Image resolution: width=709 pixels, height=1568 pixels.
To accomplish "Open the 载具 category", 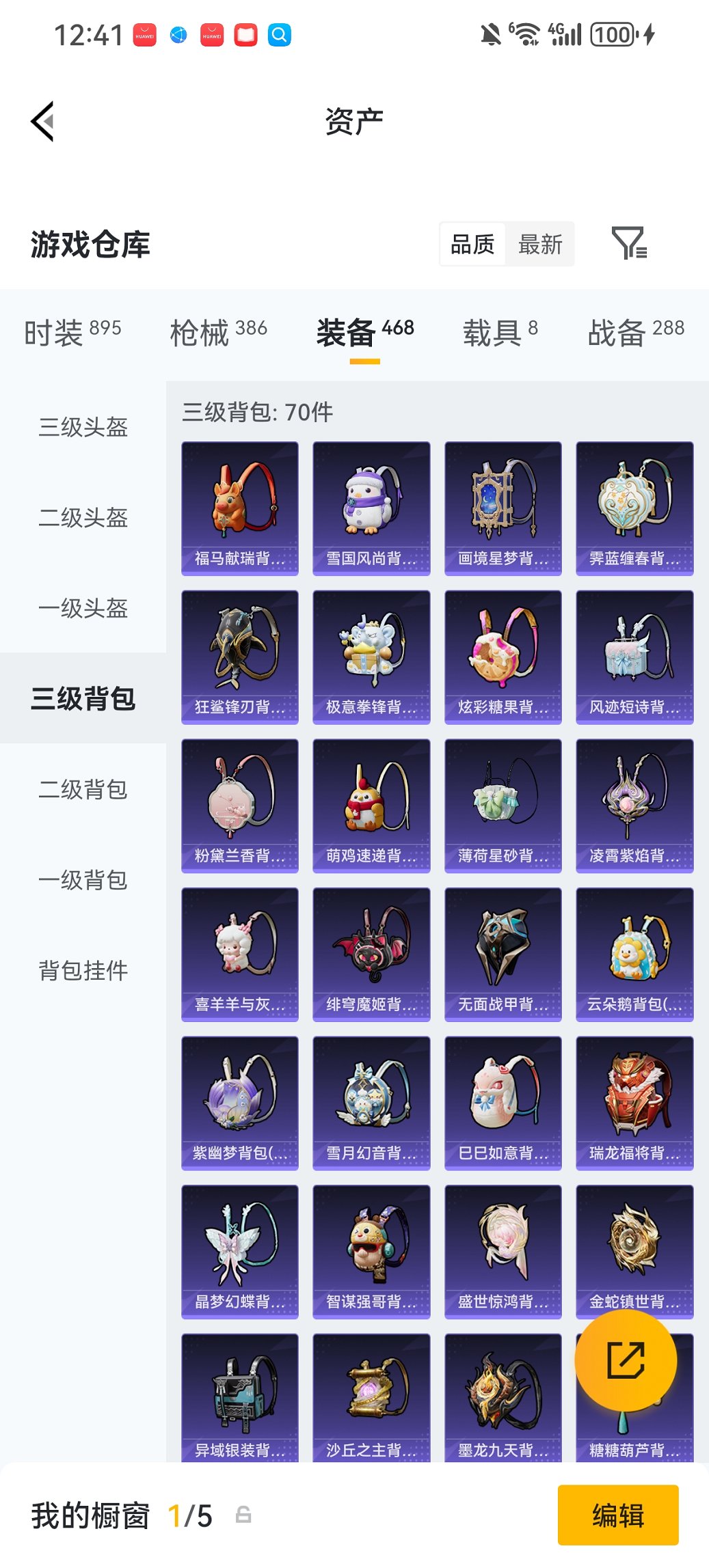I will [x=496, y=333].
